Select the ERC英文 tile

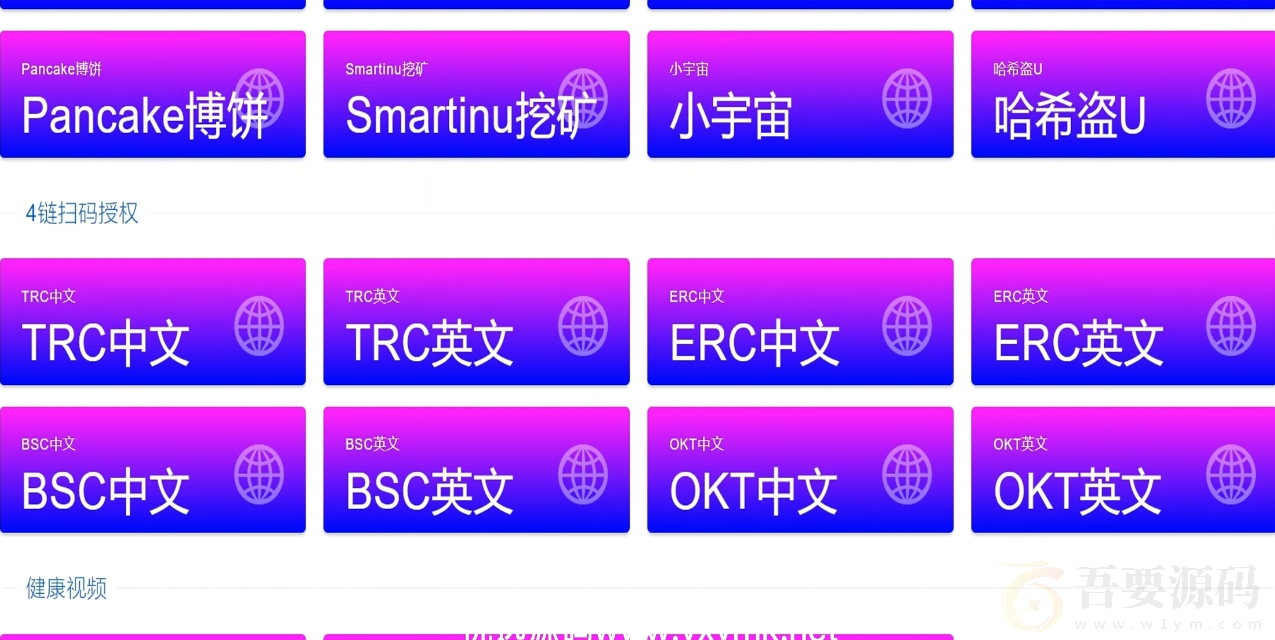coord(1122,322)
